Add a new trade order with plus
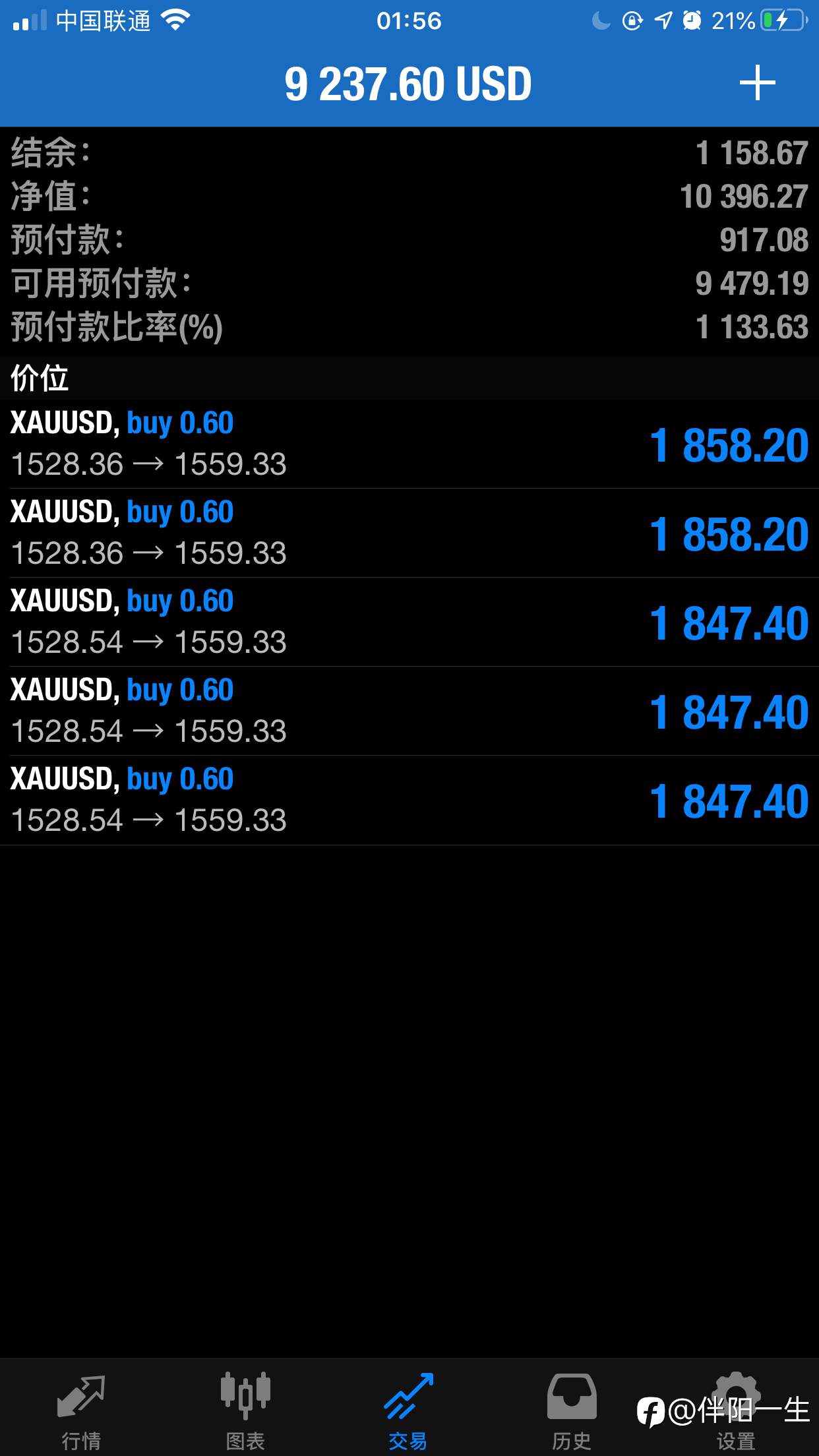The image size is (819, 1456). tap(757, 83)
